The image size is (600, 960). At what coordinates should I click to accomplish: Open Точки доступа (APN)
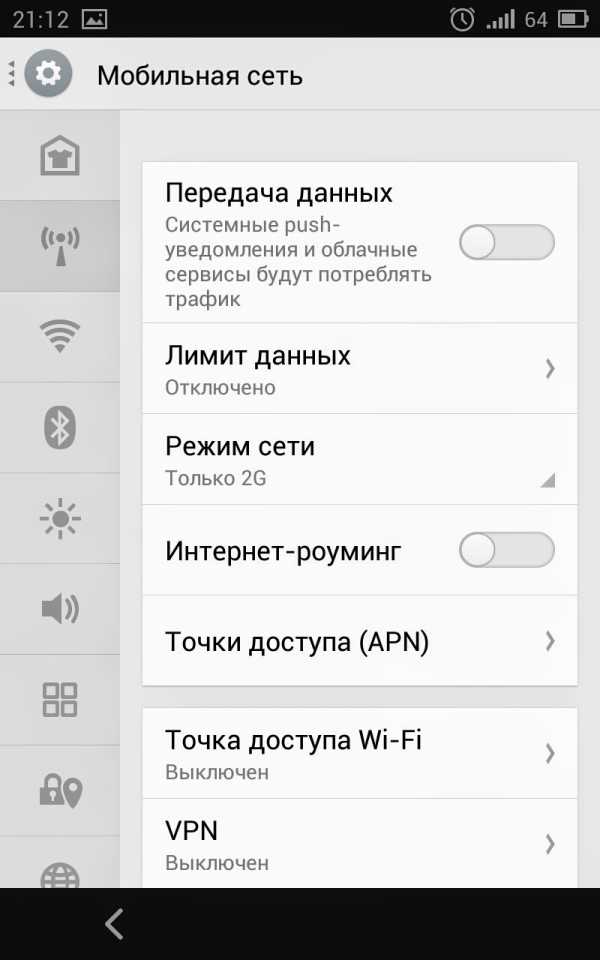tap(359, 641)
